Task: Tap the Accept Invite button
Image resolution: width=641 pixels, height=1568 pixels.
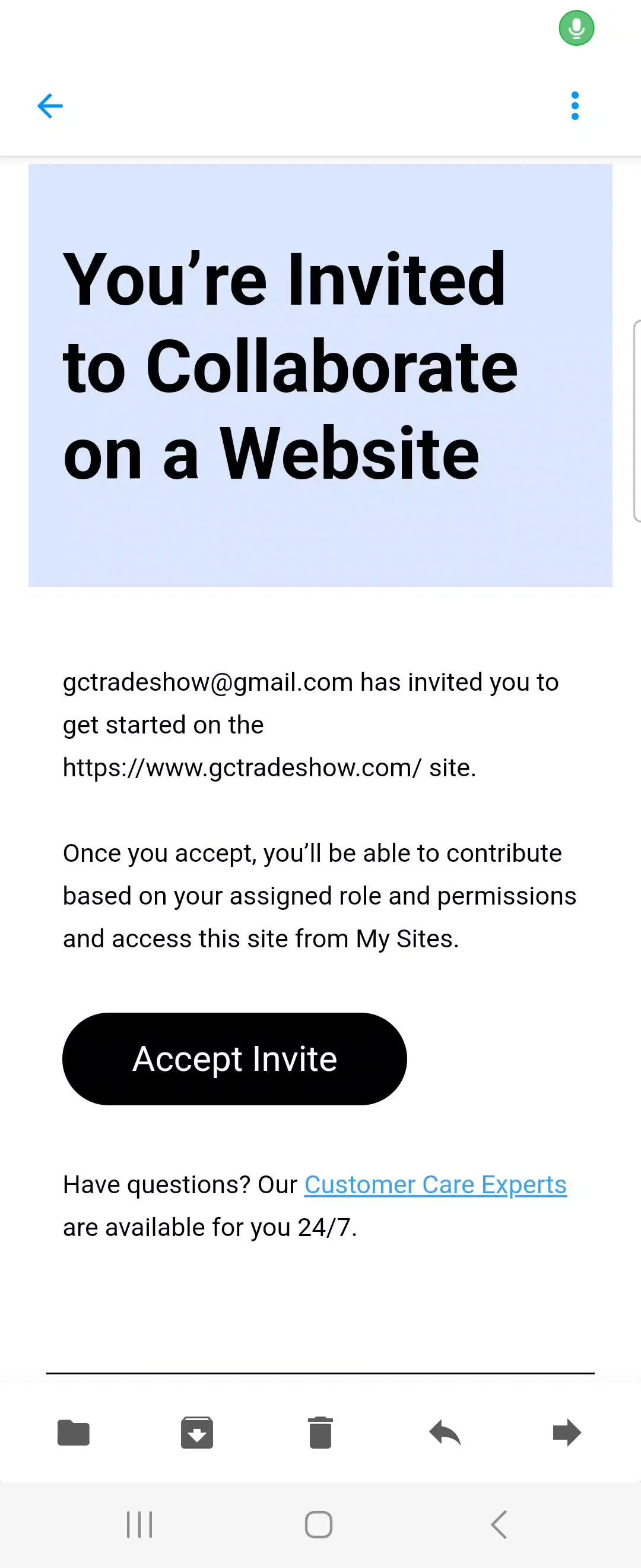Action: click(x=235, y=1058)
